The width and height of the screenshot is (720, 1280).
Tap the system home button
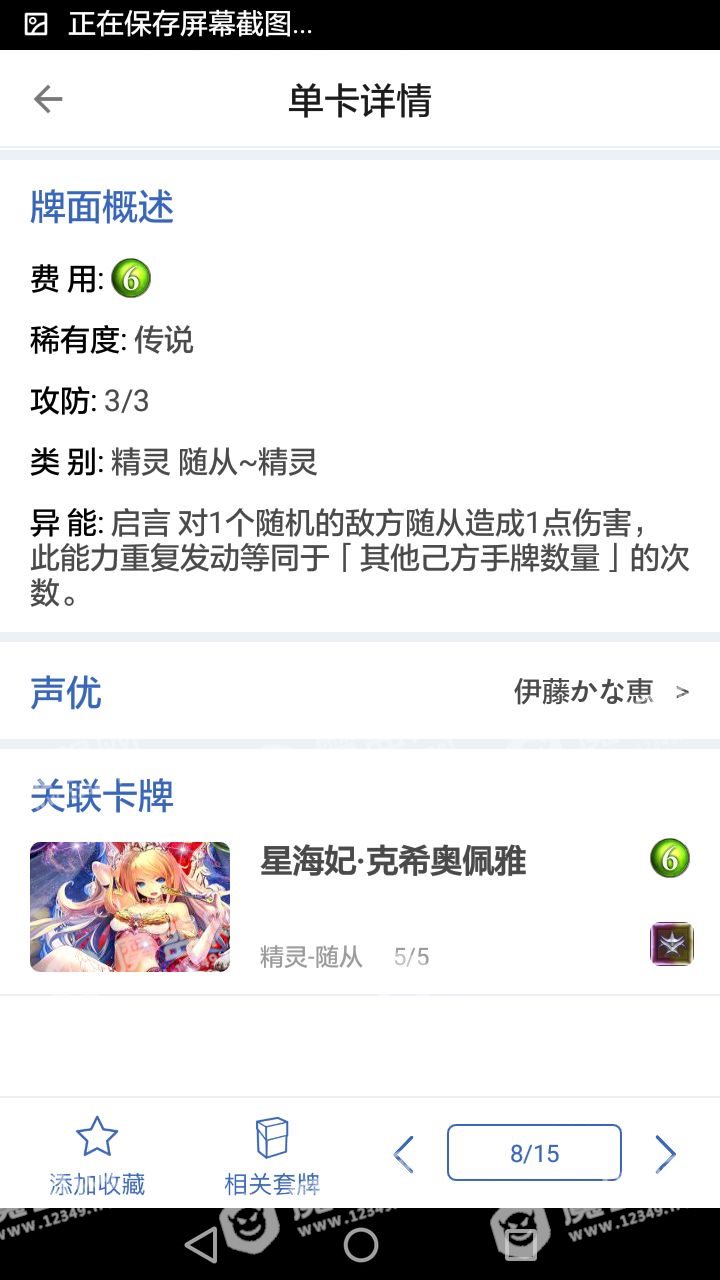click(360, 1245)
